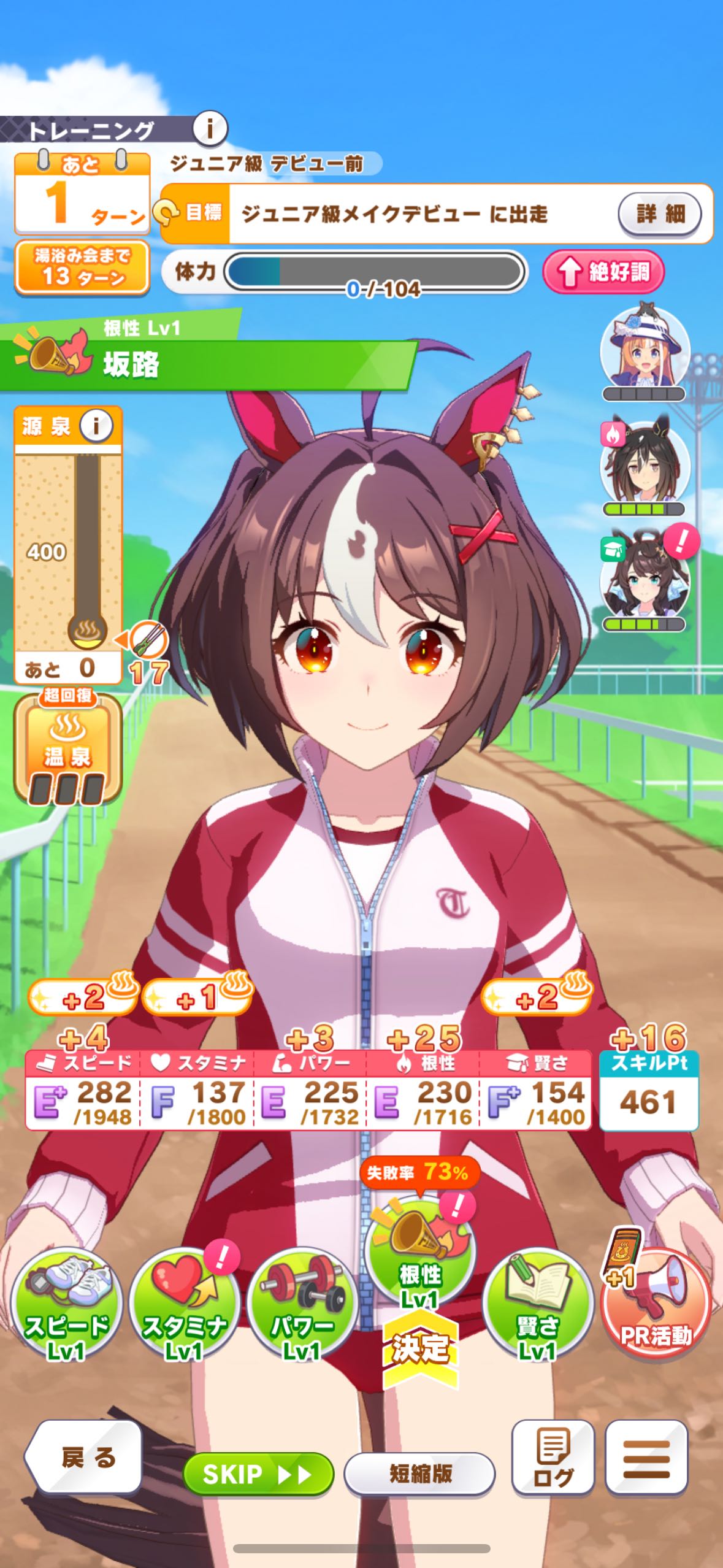723x1568 pixels.
Task: Open the ログ log
Action: pos(553,1458)
